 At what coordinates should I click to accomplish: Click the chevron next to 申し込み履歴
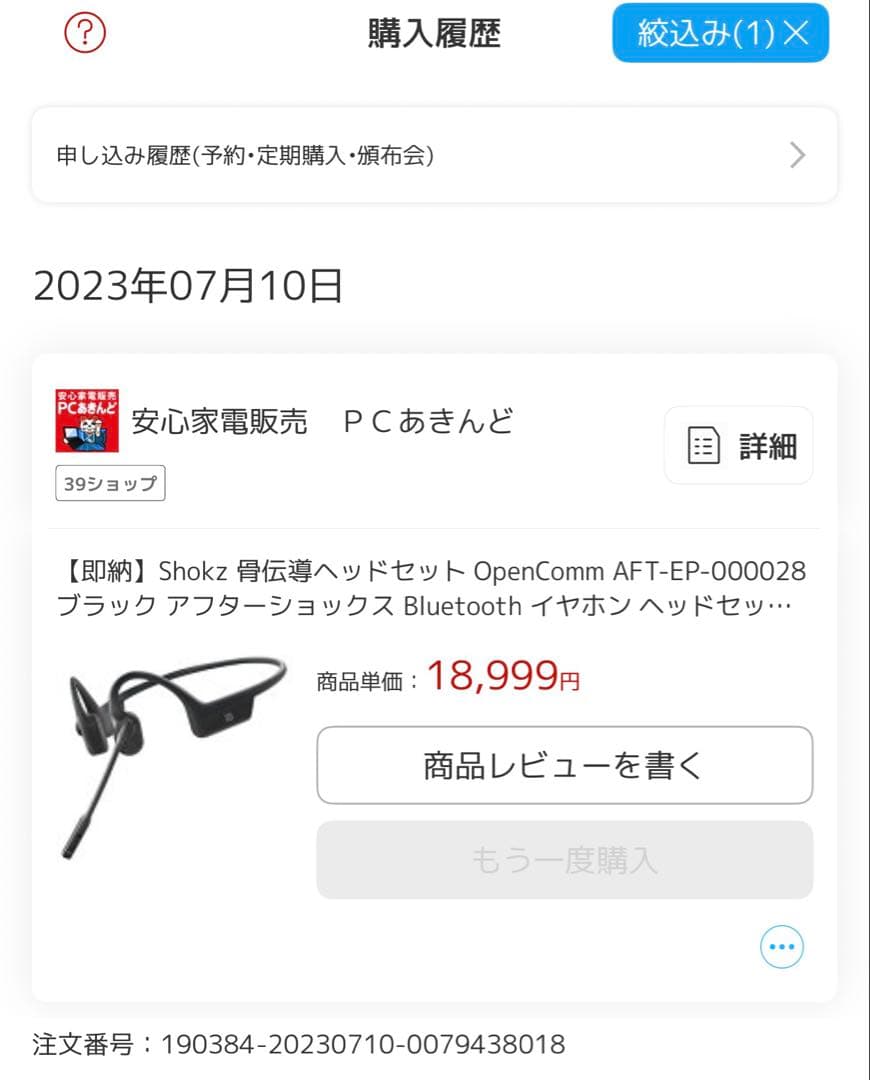[797, 155]
